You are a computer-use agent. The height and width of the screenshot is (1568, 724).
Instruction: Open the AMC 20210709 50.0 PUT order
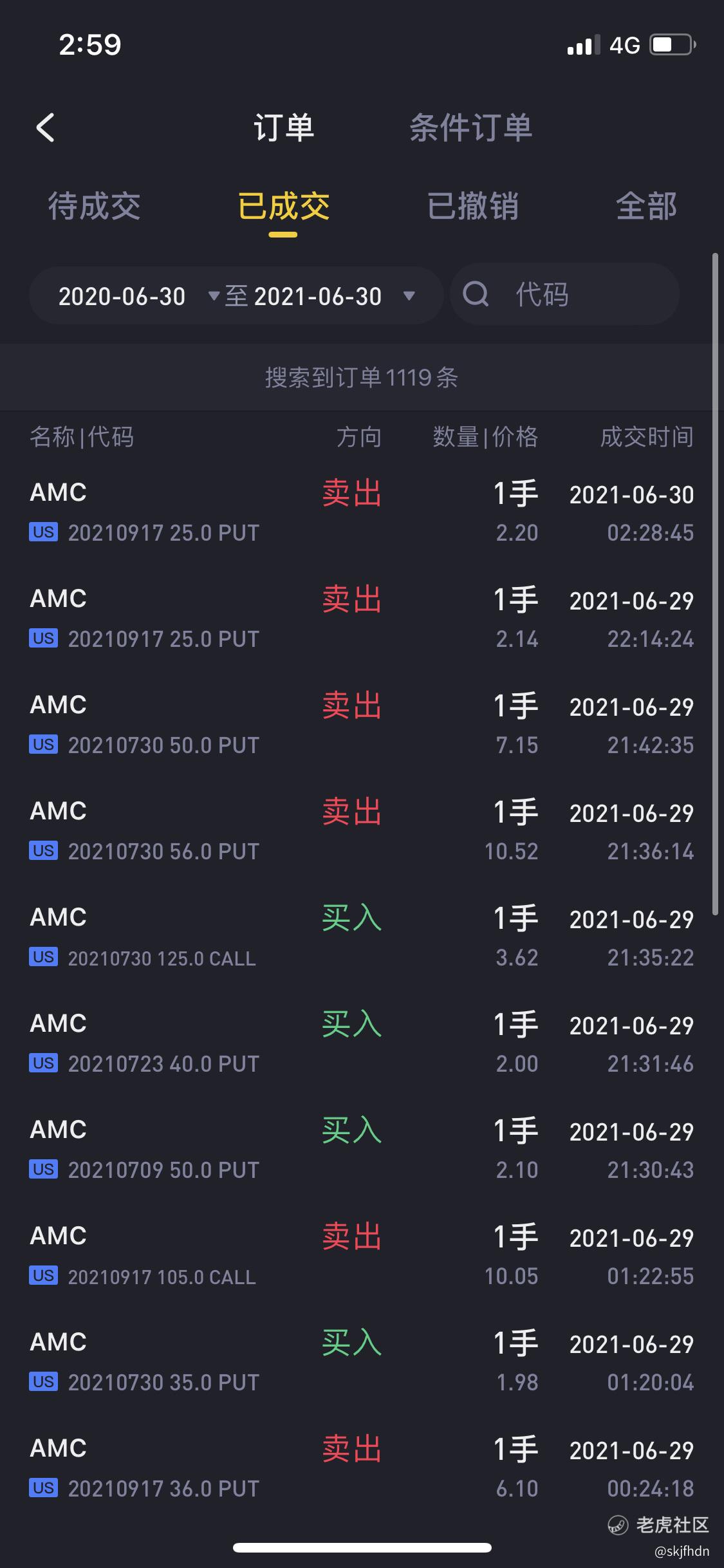pos(362,1150)
